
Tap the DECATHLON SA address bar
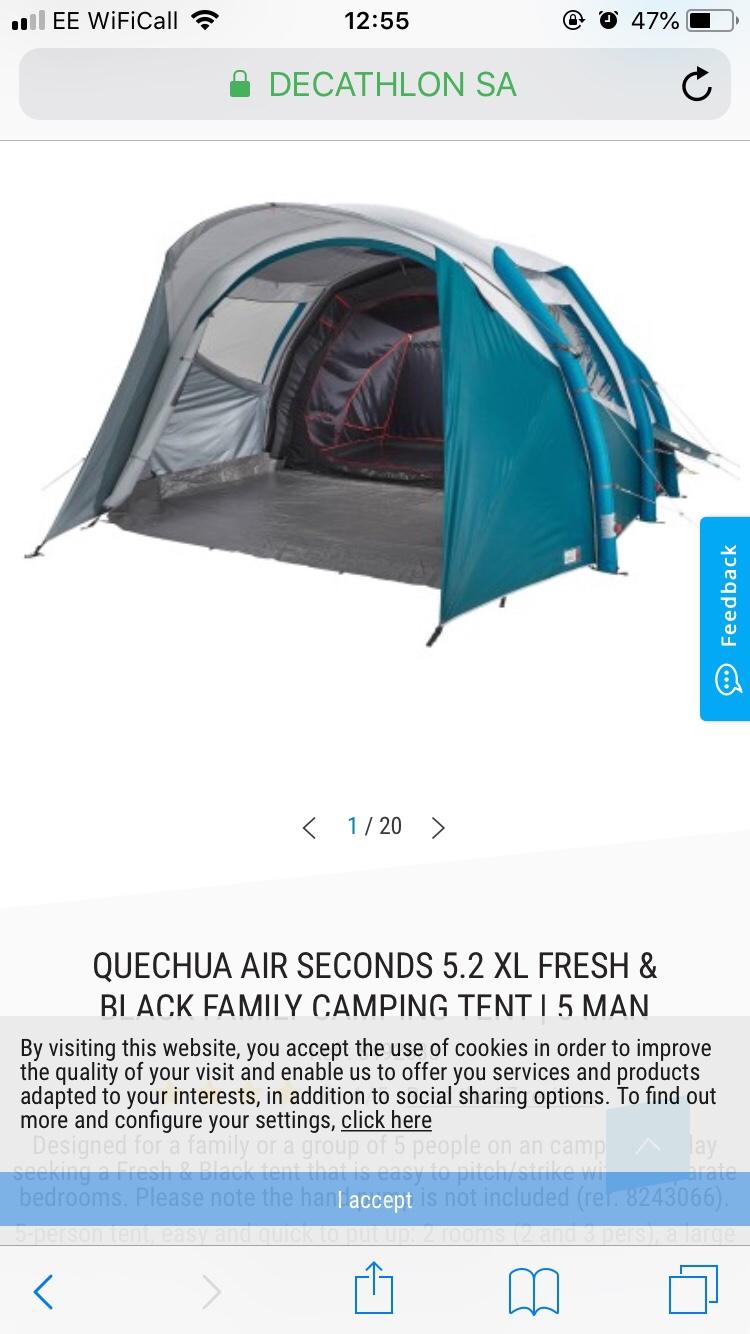(x=374, y=85)
